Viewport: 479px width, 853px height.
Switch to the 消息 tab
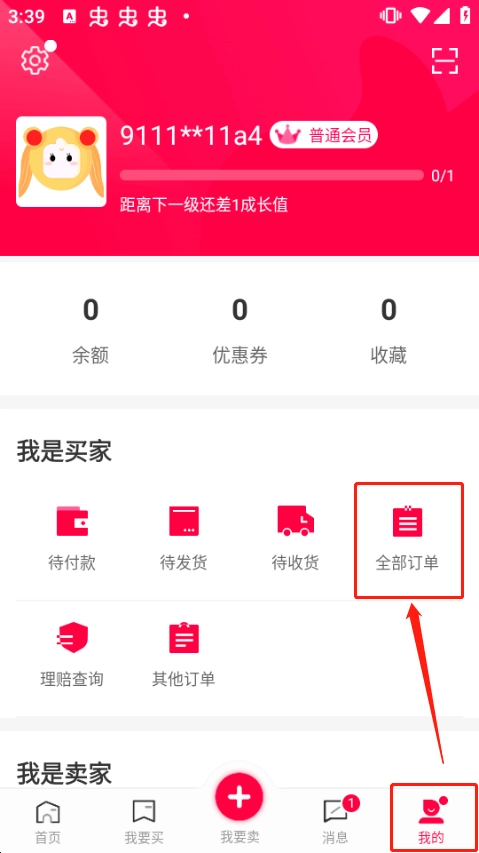[335, 821]
